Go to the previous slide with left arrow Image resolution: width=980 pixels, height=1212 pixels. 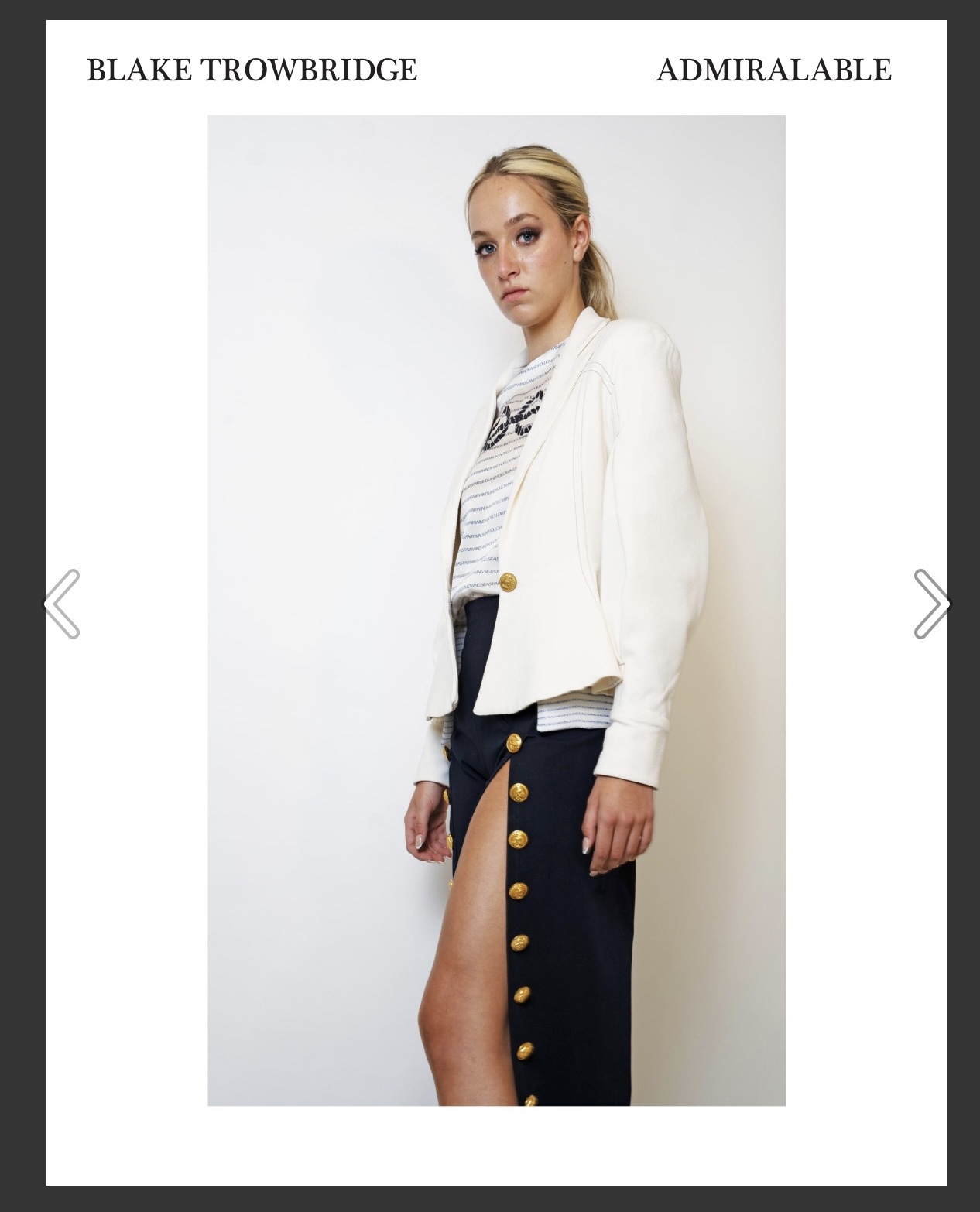pos(61,604)
